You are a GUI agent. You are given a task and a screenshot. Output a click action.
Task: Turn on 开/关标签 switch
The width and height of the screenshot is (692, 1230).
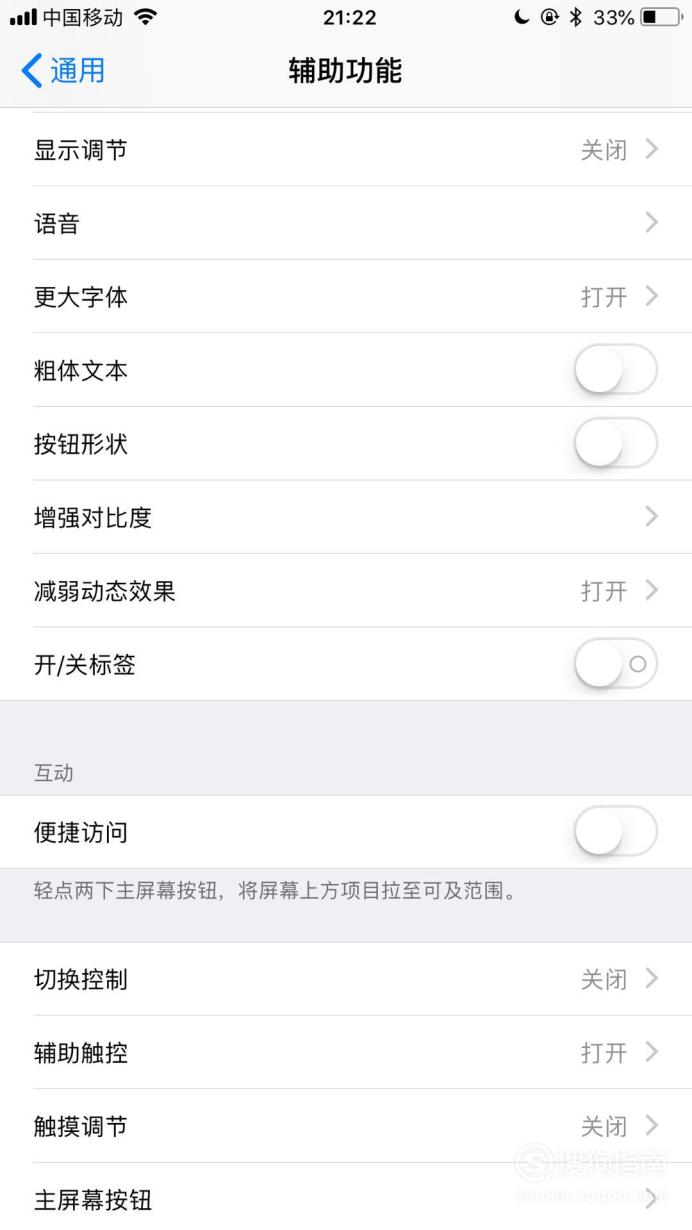point(616,664)
